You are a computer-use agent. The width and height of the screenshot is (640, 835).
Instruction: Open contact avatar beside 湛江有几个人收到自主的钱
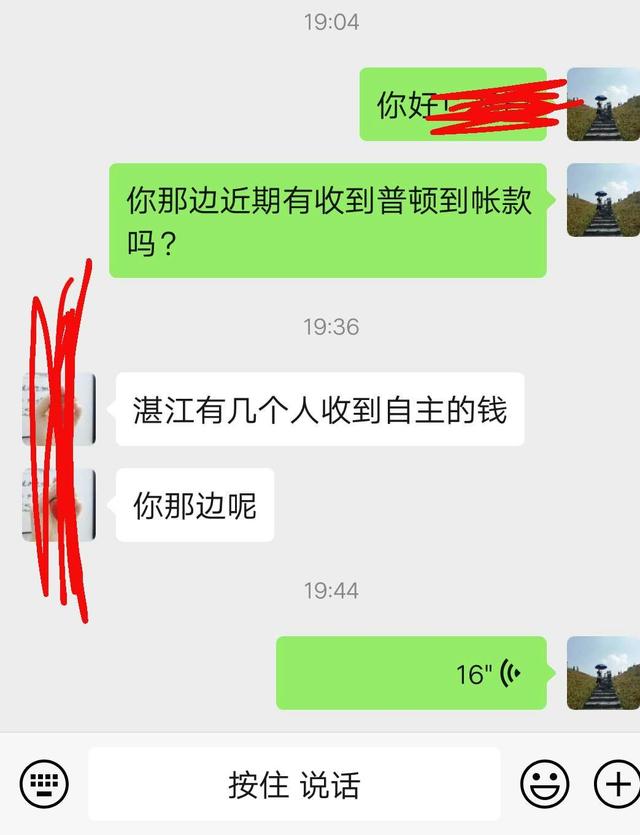tap(59, 409)
